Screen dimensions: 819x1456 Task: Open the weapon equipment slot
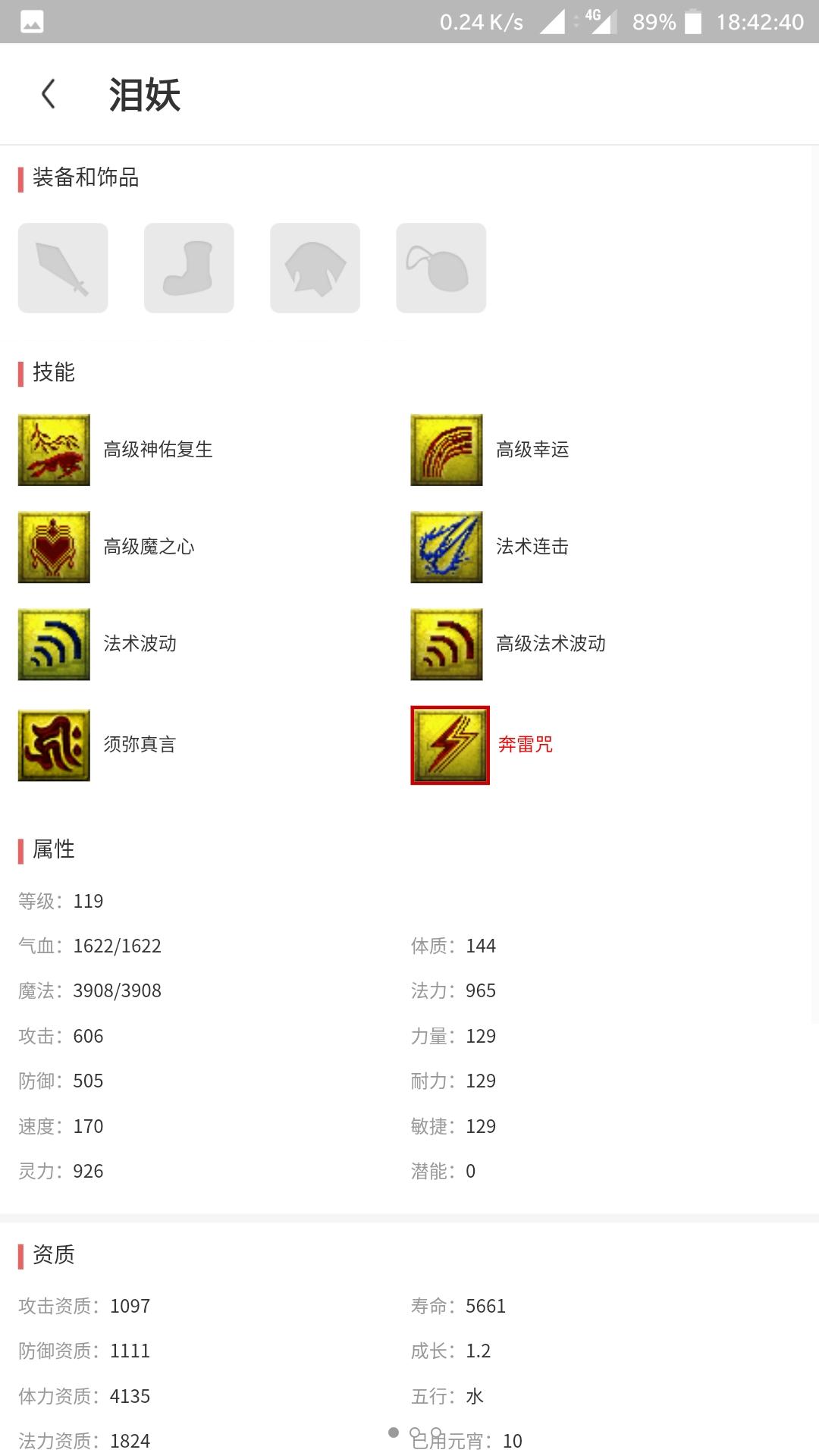coord(63,268)
